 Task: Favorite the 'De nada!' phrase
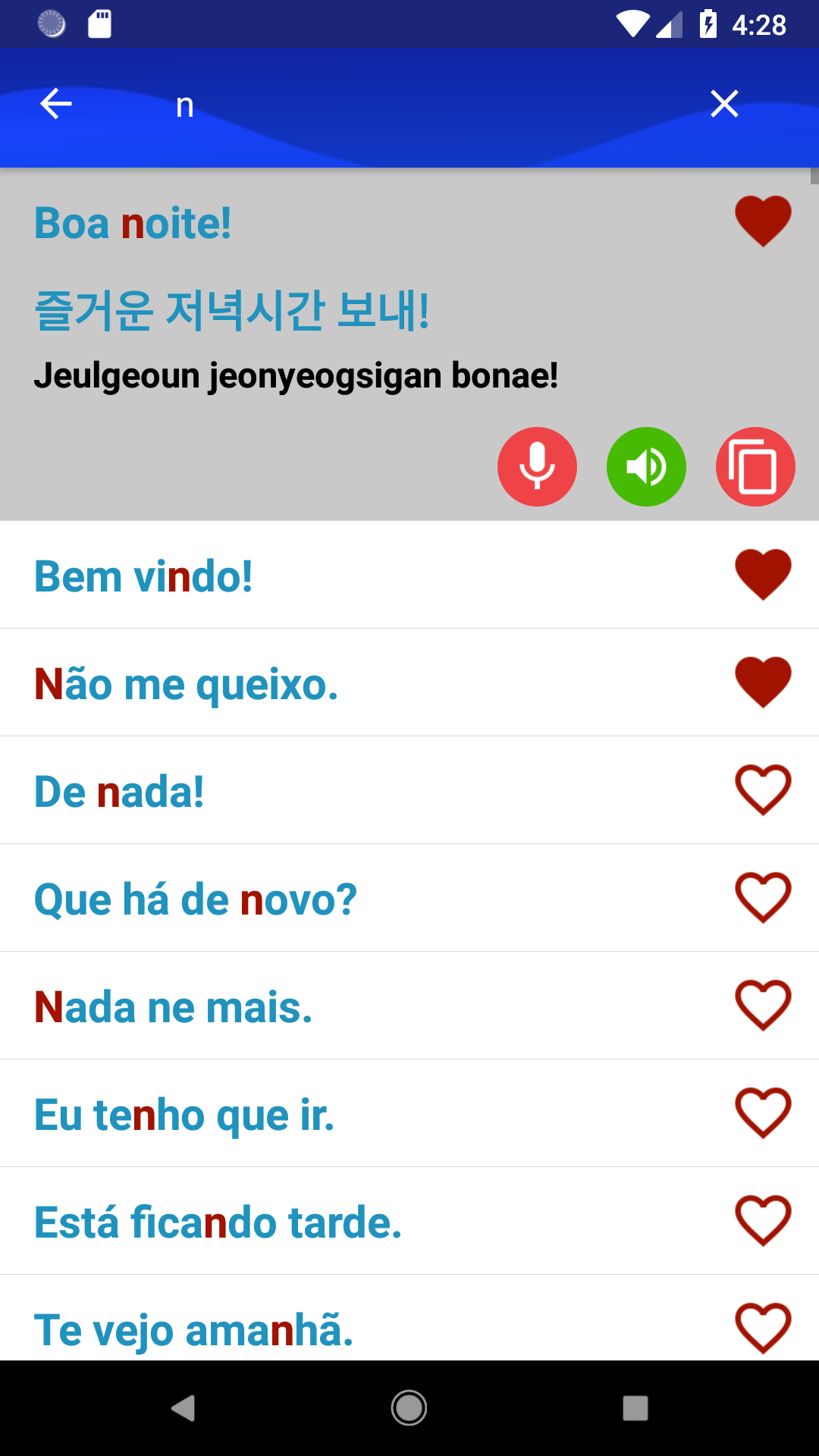(x=763, y=789)
